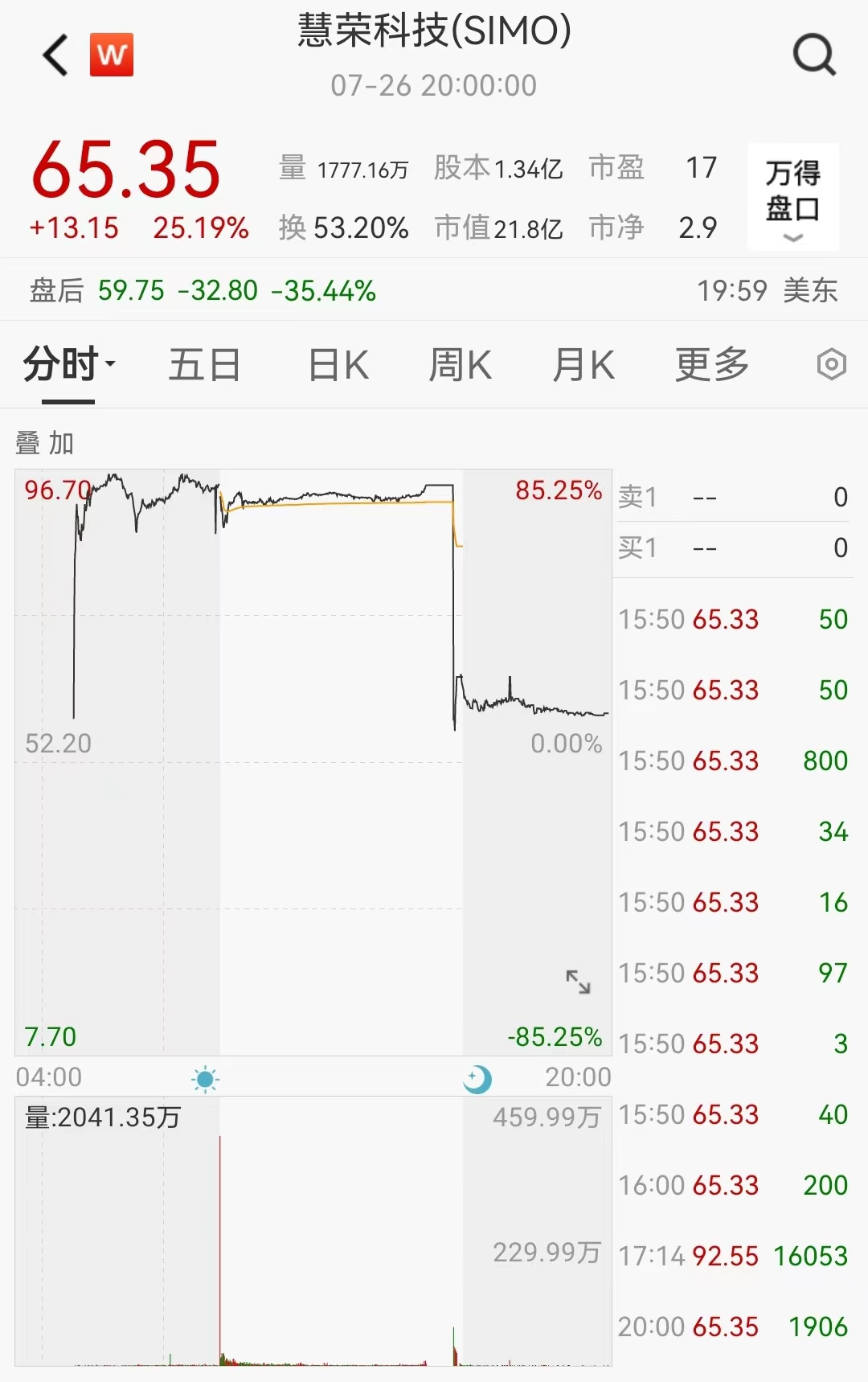Open the red W Wind logo button
868x1382 pixels.
point(111,55)
